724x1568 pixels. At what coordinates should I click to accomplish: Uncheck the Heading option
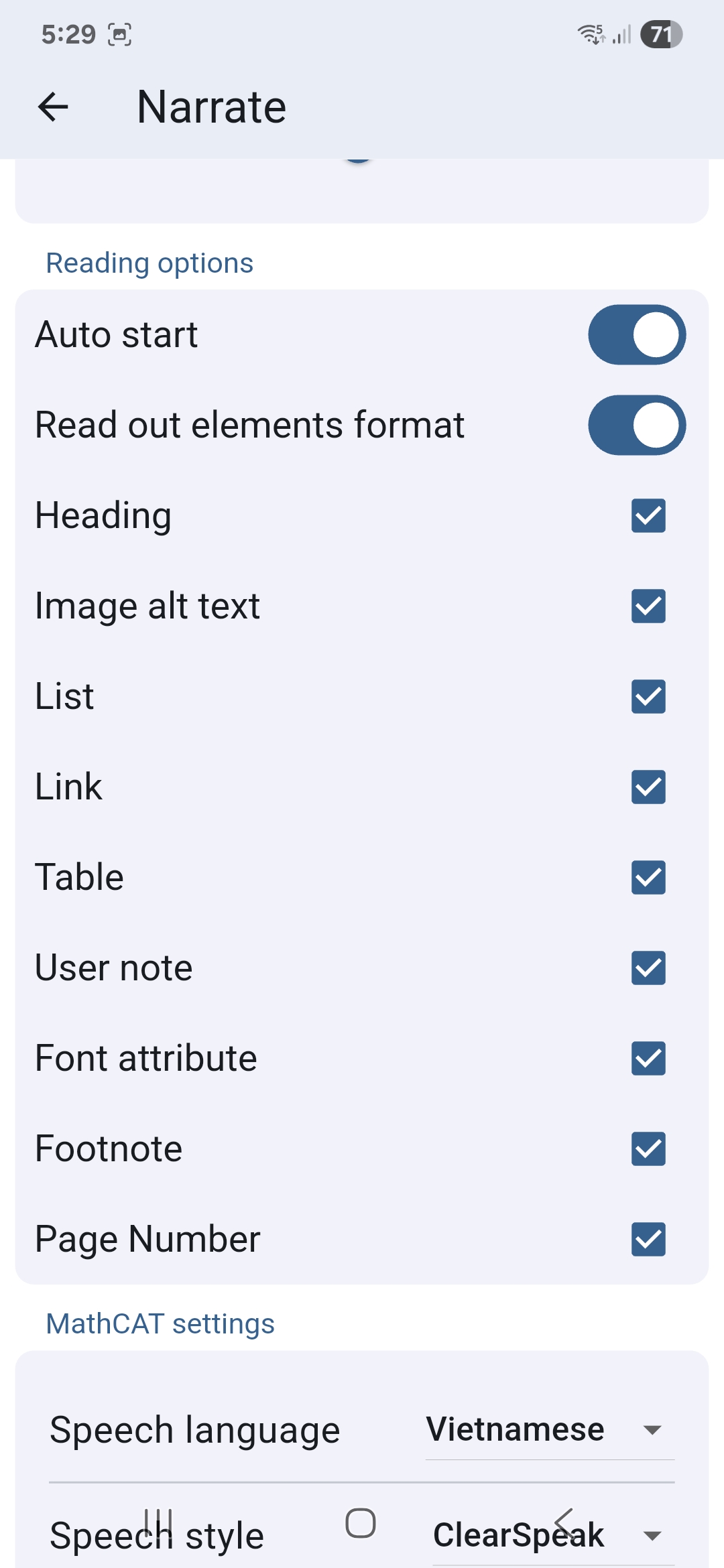click(x=648, y=516)
